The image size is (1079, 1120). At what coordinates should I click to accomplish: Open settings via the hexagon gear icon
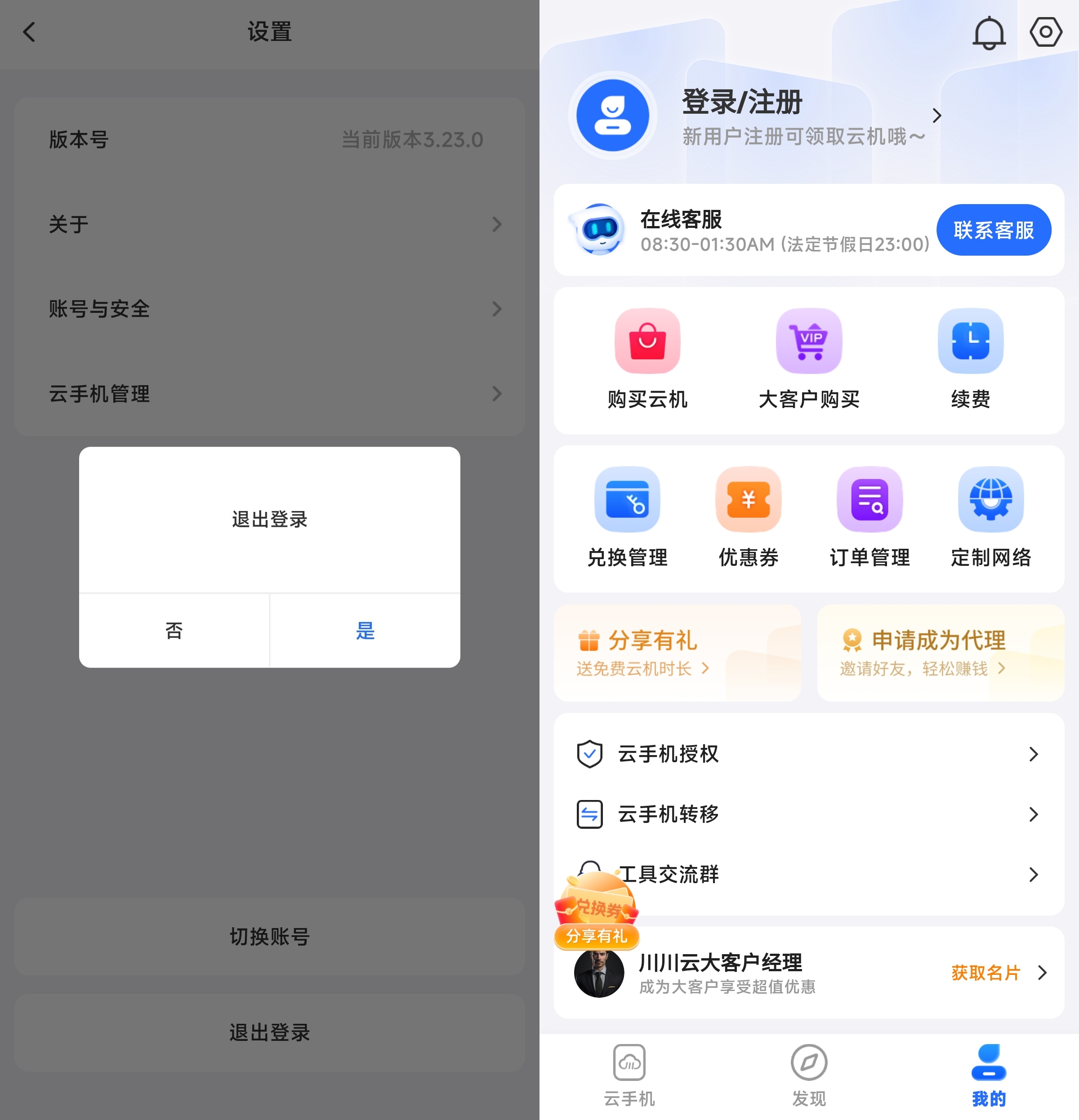tap(1045, 32)
